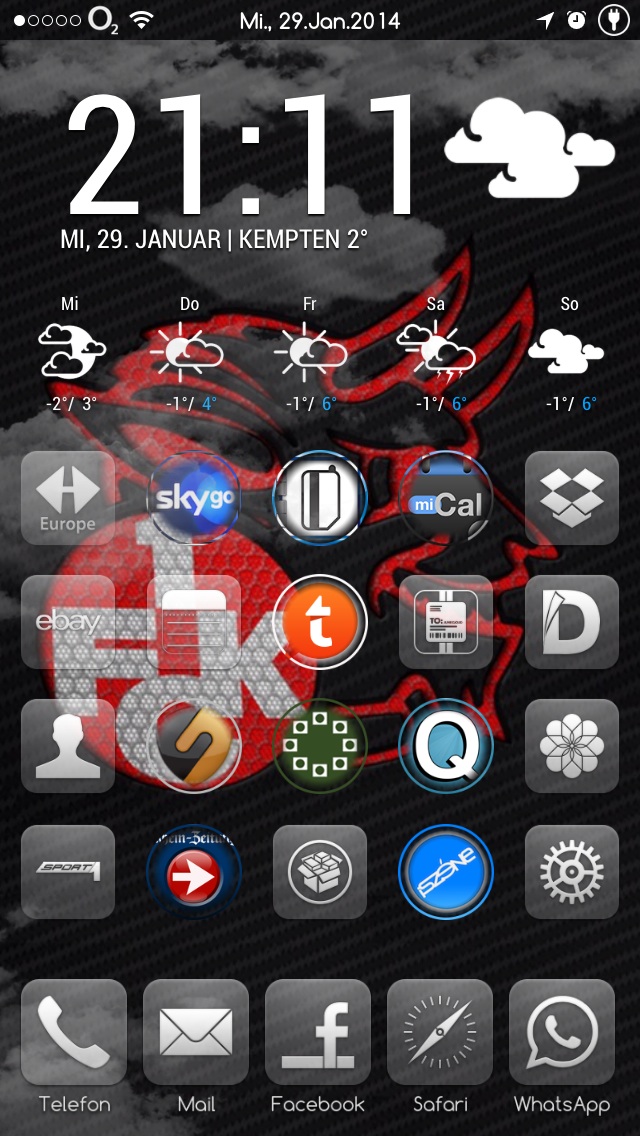This screenshot has height=1136, width=640.
Task: Open the Dropbox app
Action: click(572, 498)
